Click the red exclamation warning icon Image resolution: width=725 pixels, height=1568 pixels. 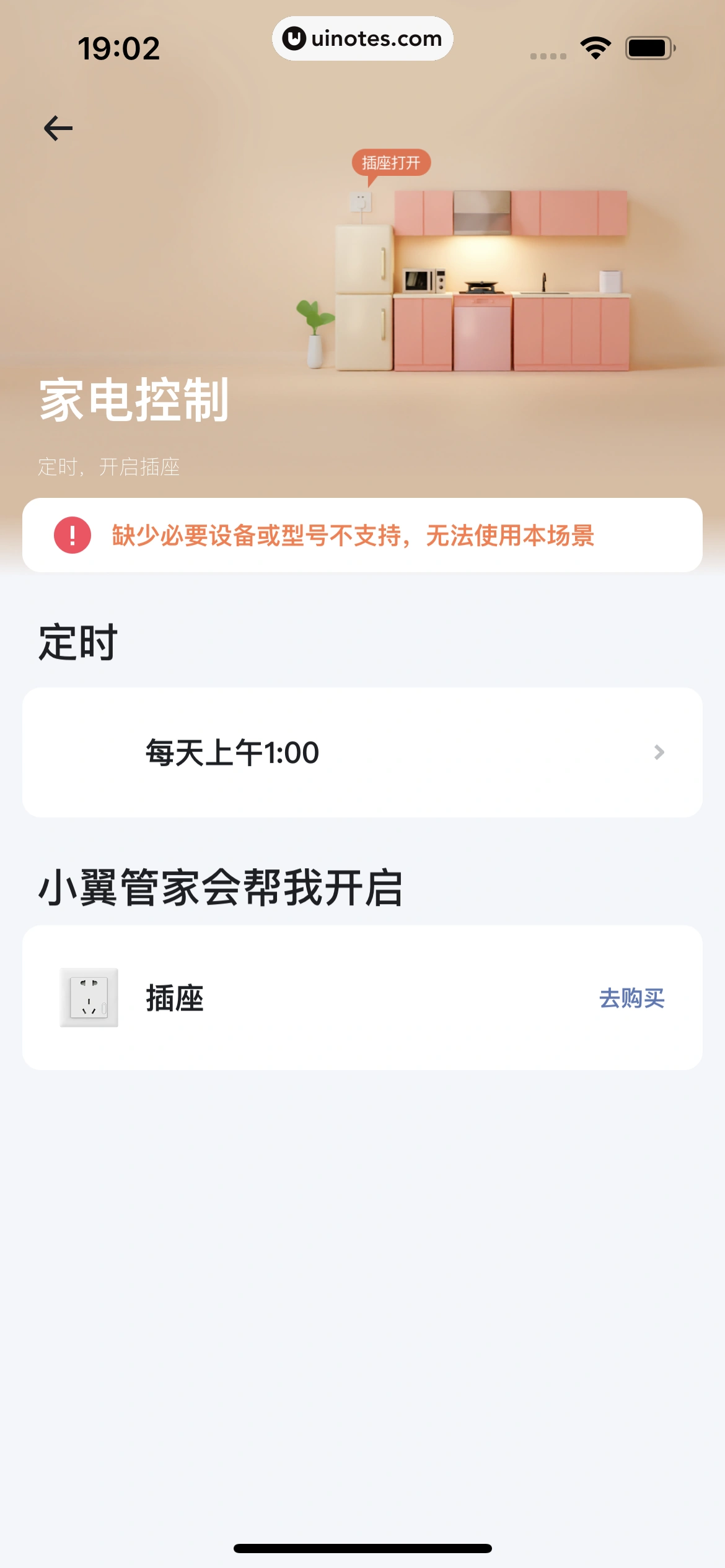71,536
